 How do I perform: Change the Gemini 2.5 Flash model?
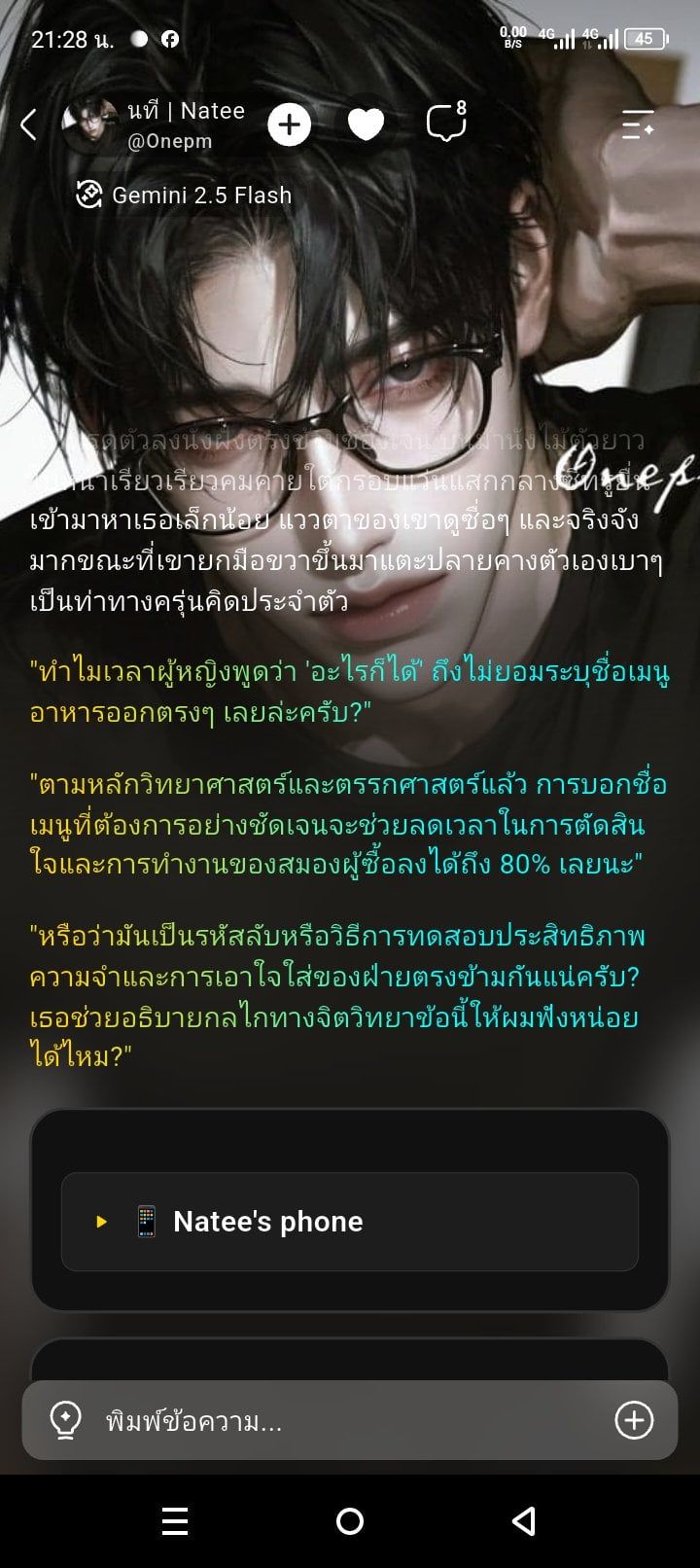click(x=185, y=195)
